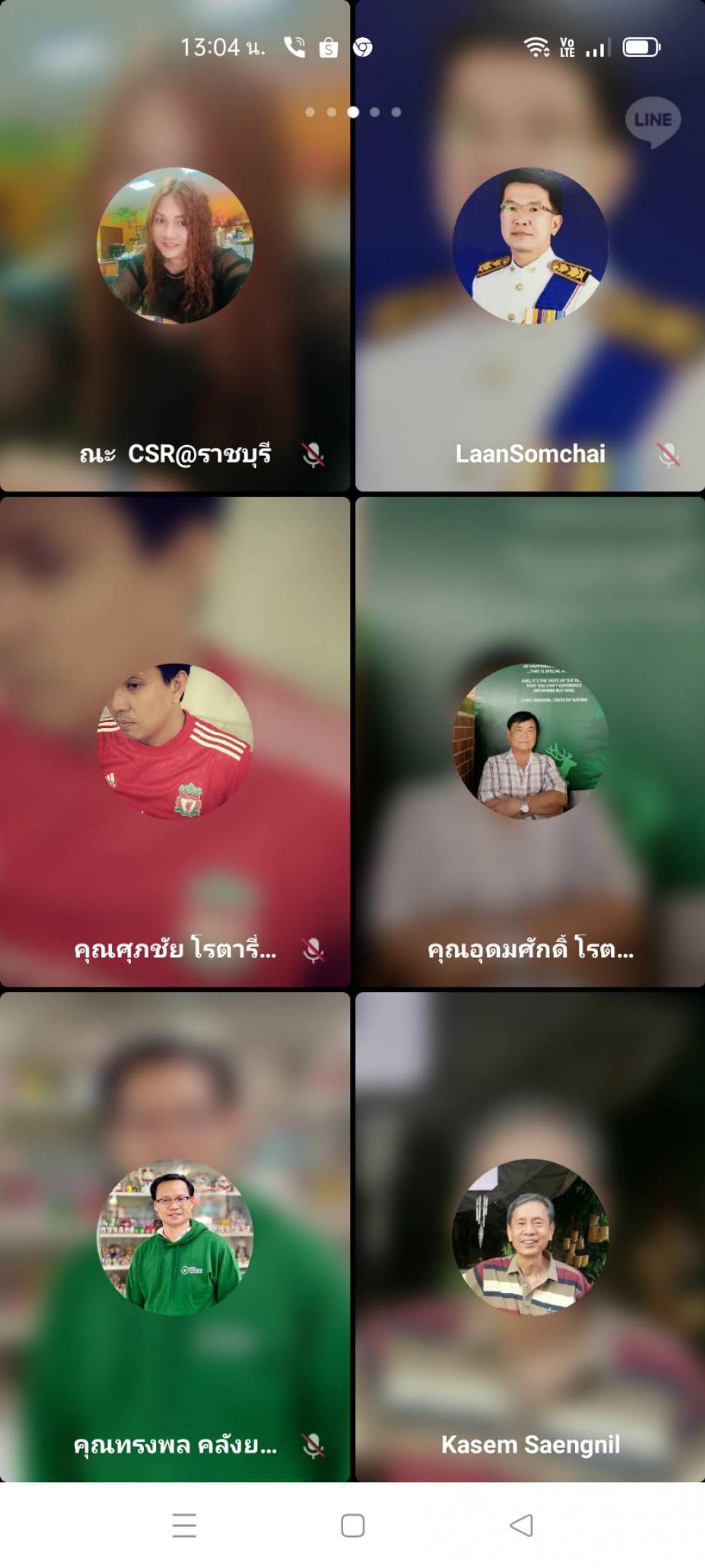Image resolution: width=705 pixels, height=1568 pixels.
Task: Select the ณะ CSR@ราชบุรี participant tile
Action: (175, 246)
